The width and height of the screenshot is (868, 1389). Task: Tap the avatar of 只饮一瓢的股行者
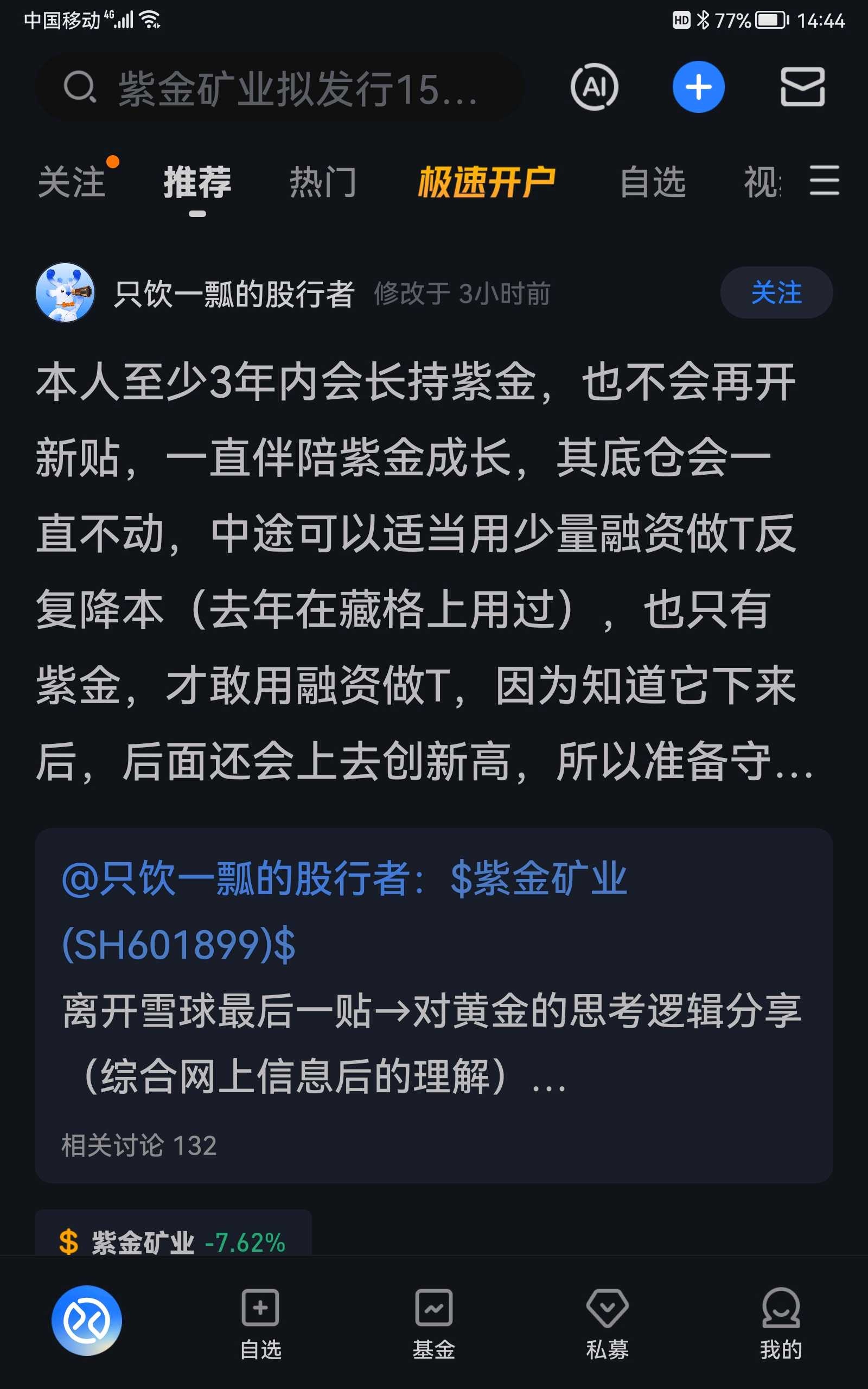(66, 292)
